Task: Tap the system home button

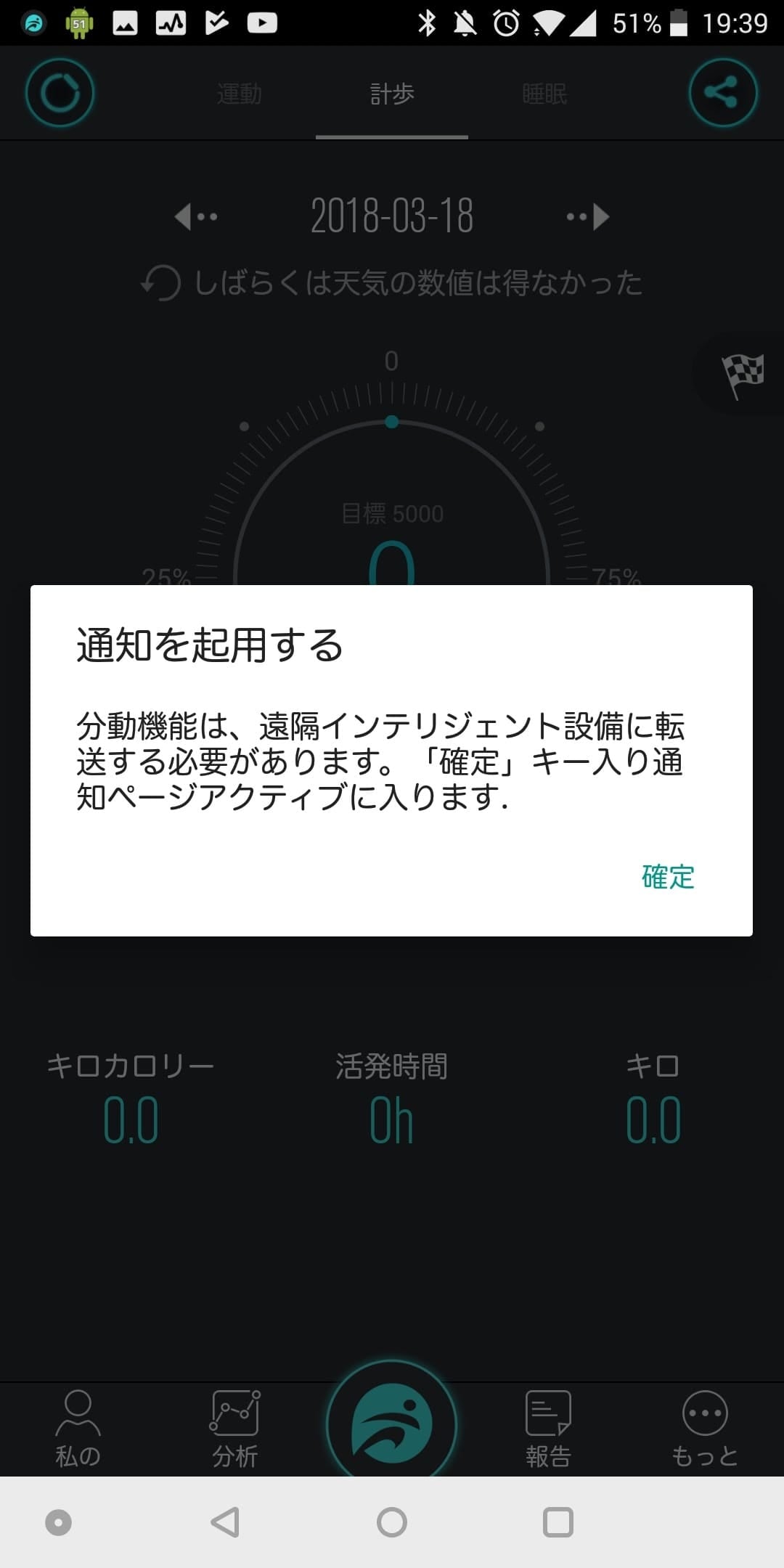Action: pyautogui.click(x=392, y=1522)
